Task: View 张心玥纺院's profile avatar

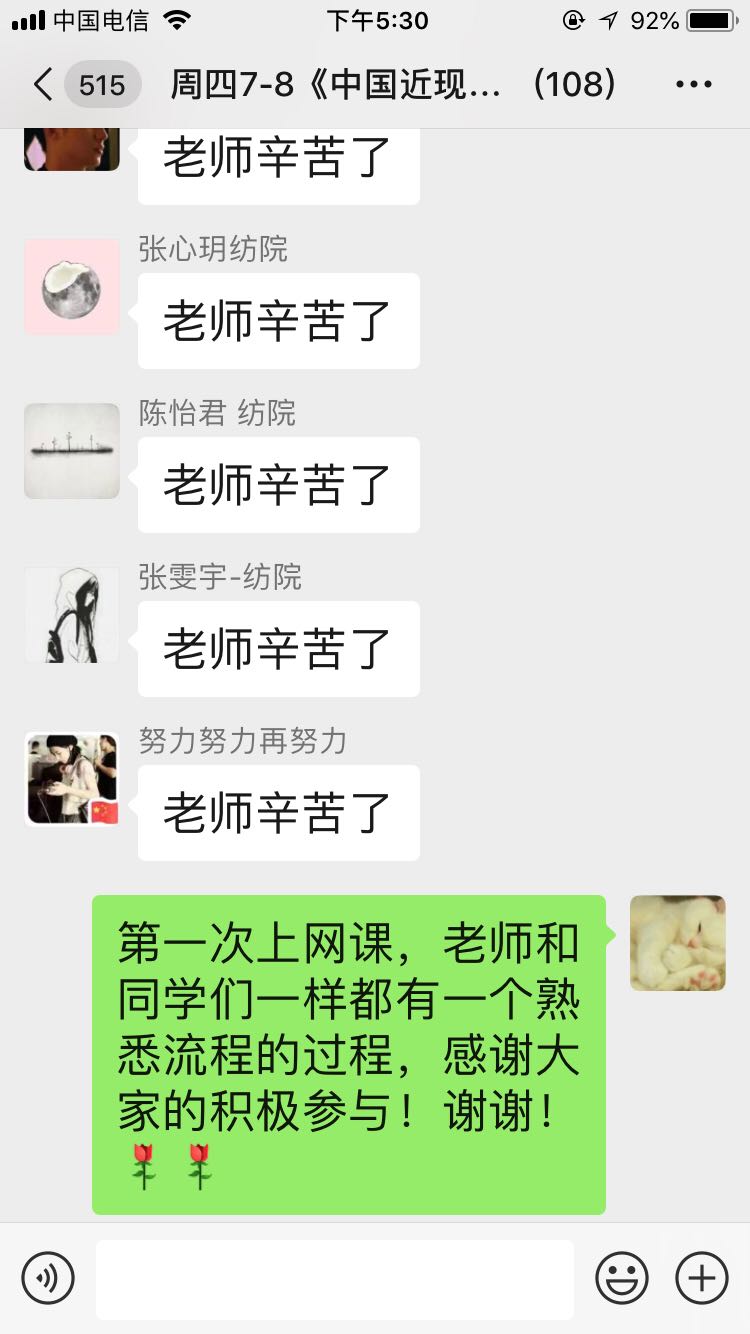Action: click(x=72, y=287)
